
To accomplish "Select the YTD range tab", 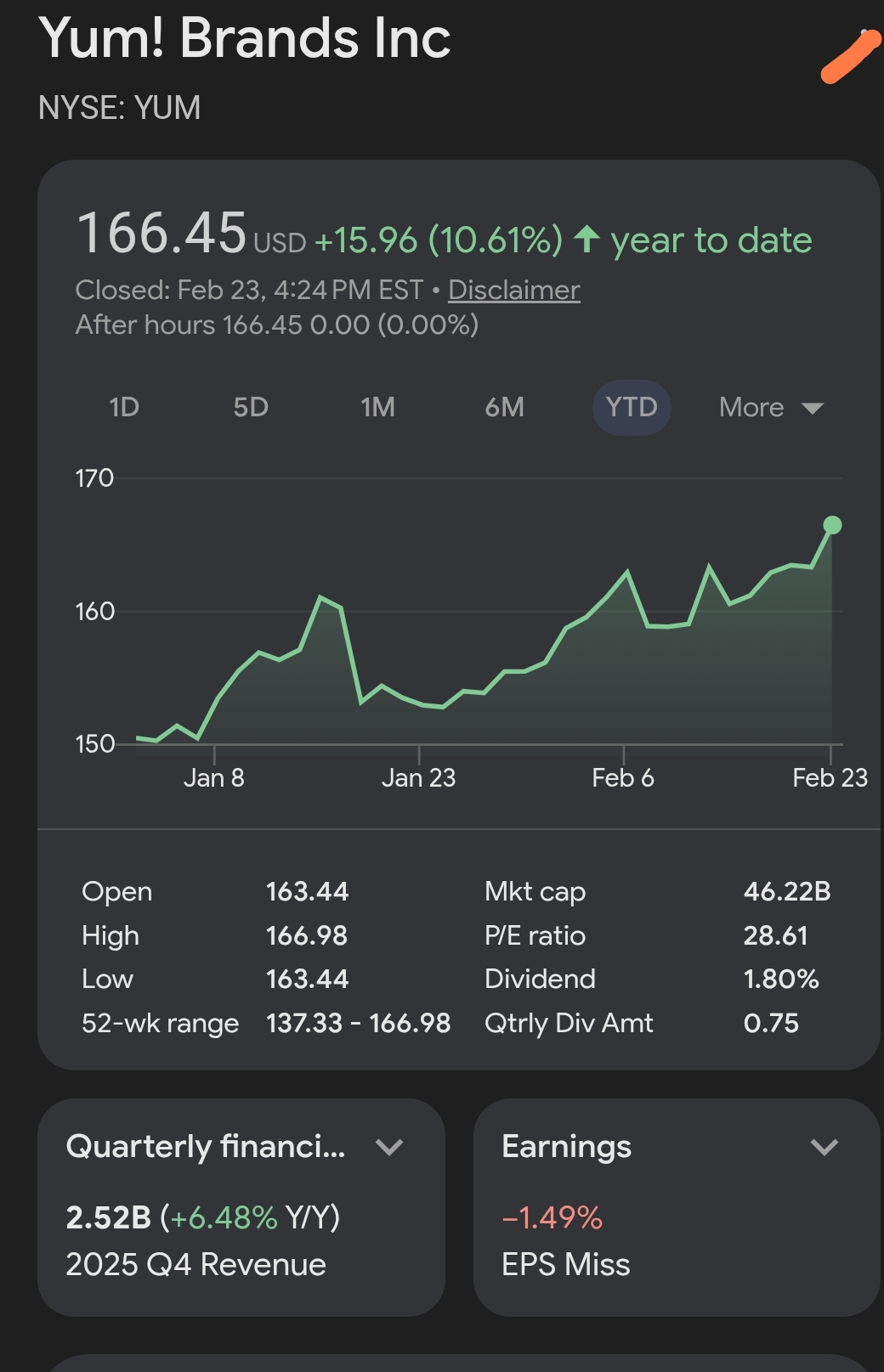I will [x=632, y=408].
